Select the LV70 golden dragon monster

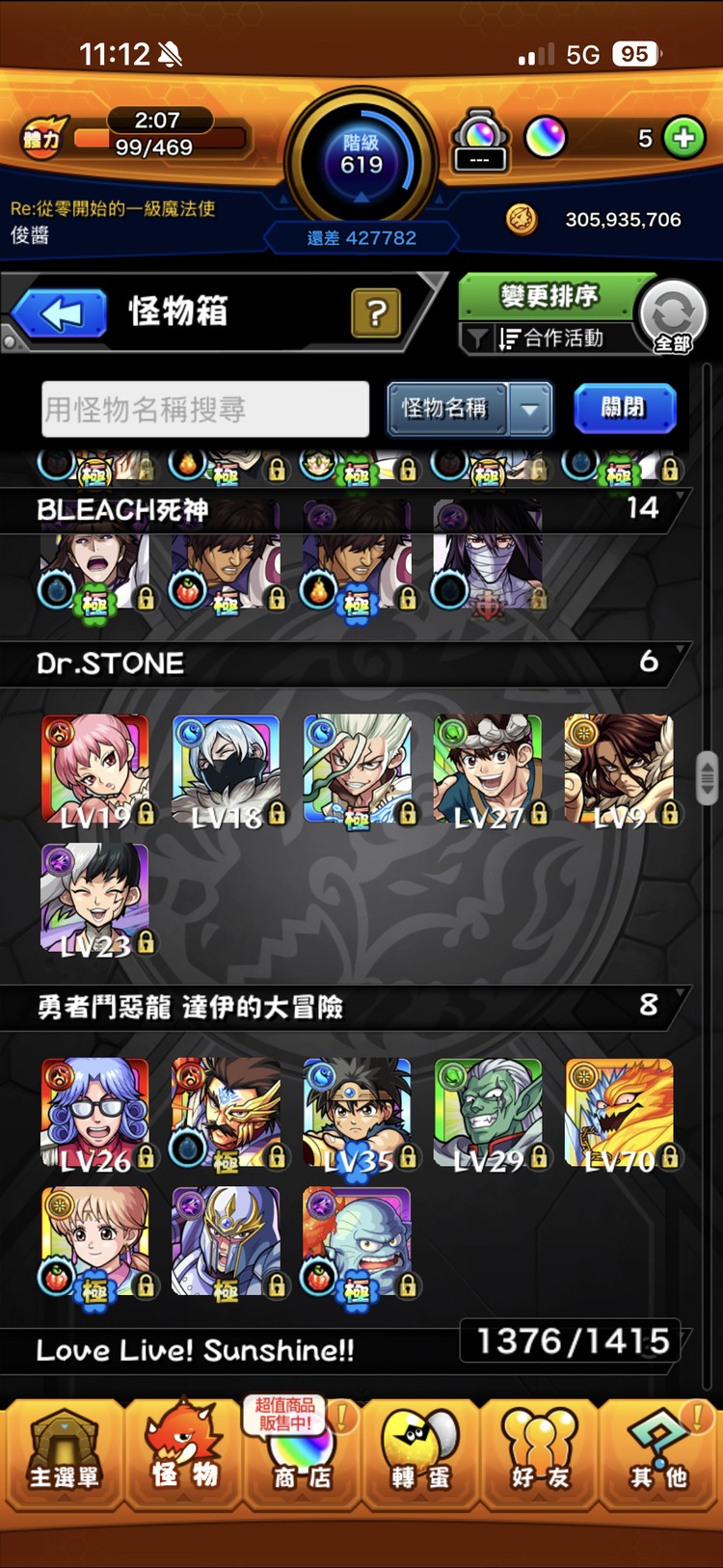(619, 1114)
